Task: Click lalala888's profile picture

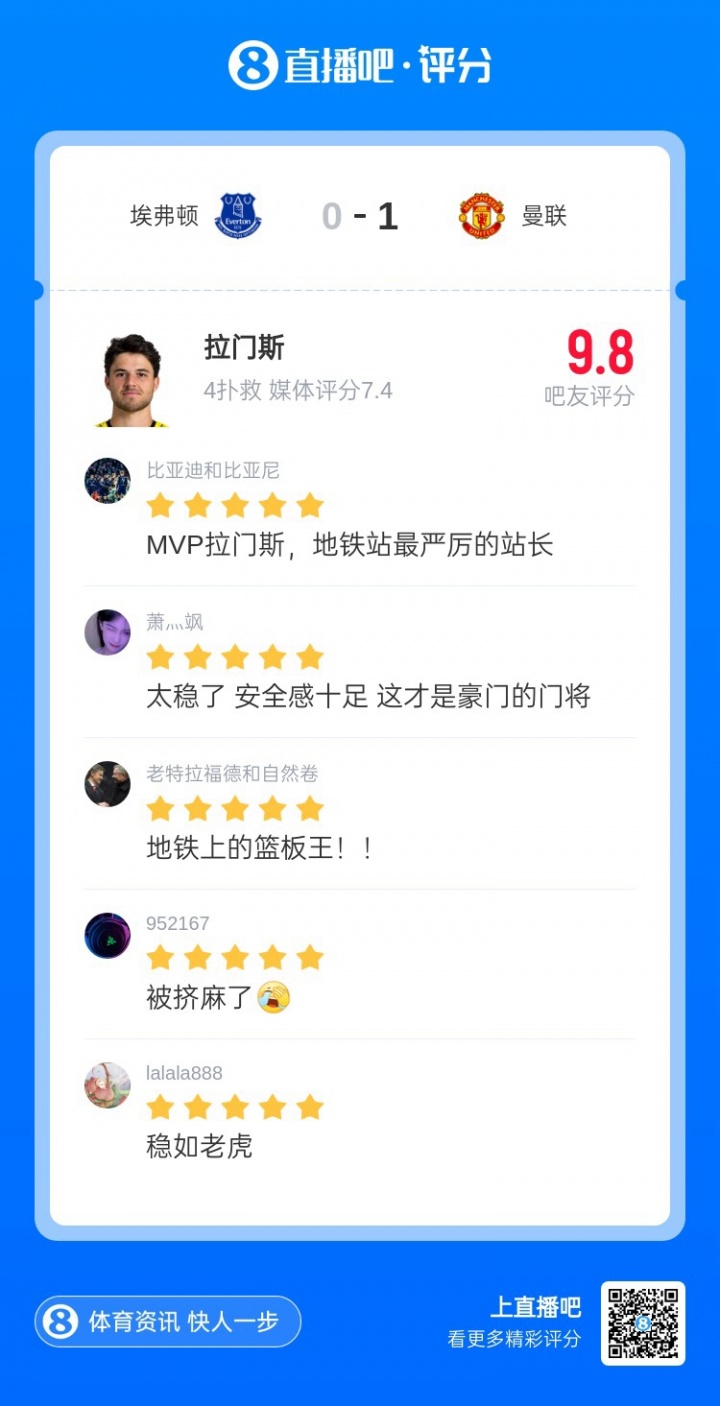Action: pos(107,1086)
